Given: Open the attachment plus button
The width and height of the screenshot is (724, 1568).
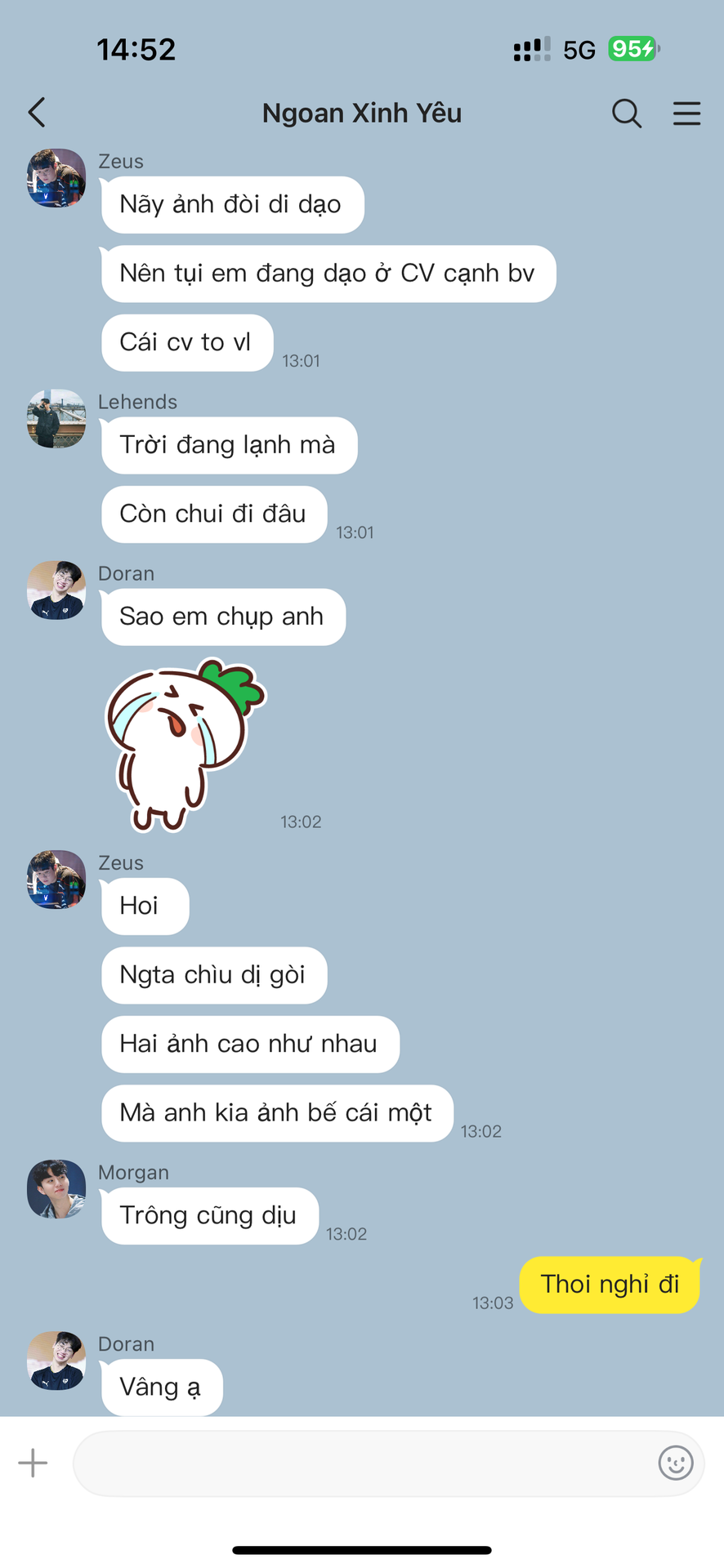Looking at the screenshot, I should point(33,1463).
